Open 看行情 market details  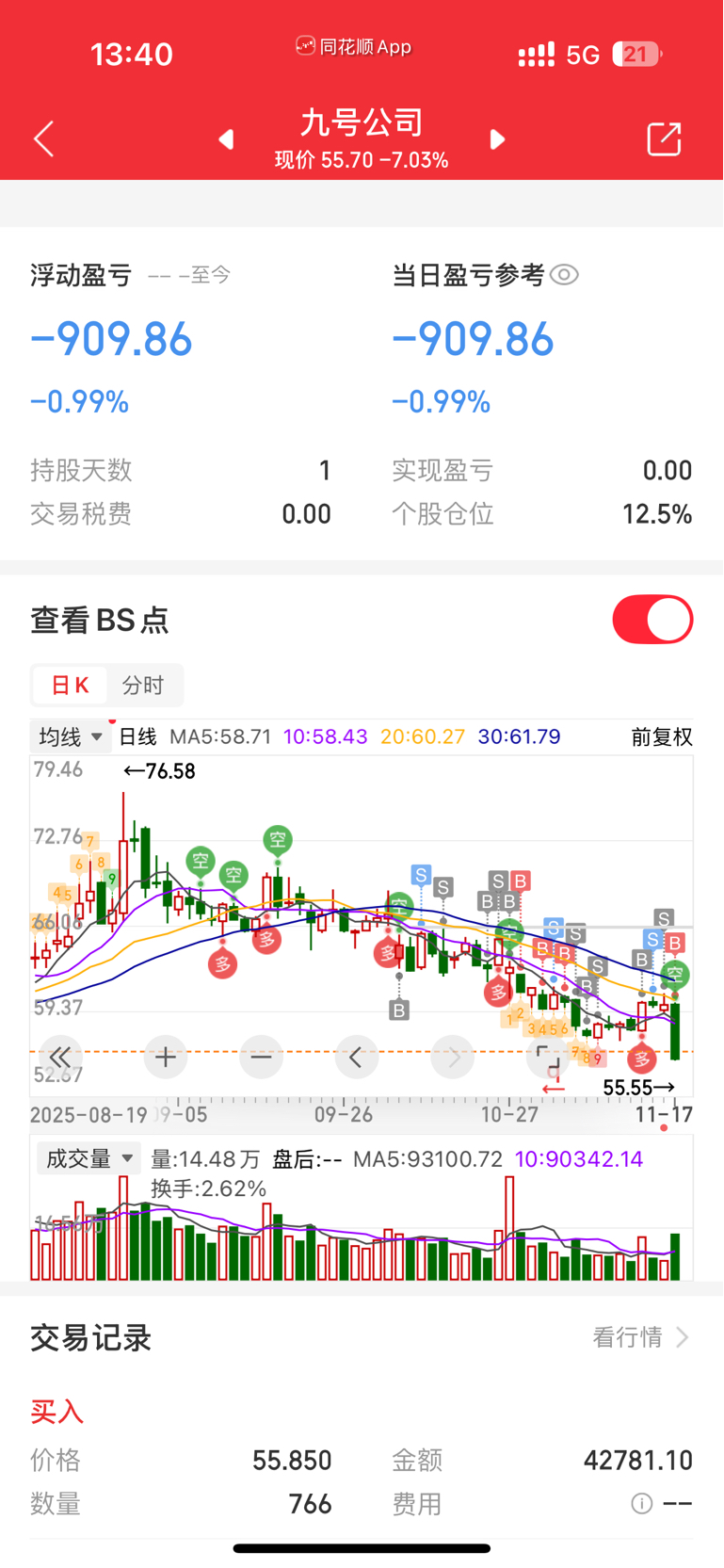click(x=641, y=1337)
